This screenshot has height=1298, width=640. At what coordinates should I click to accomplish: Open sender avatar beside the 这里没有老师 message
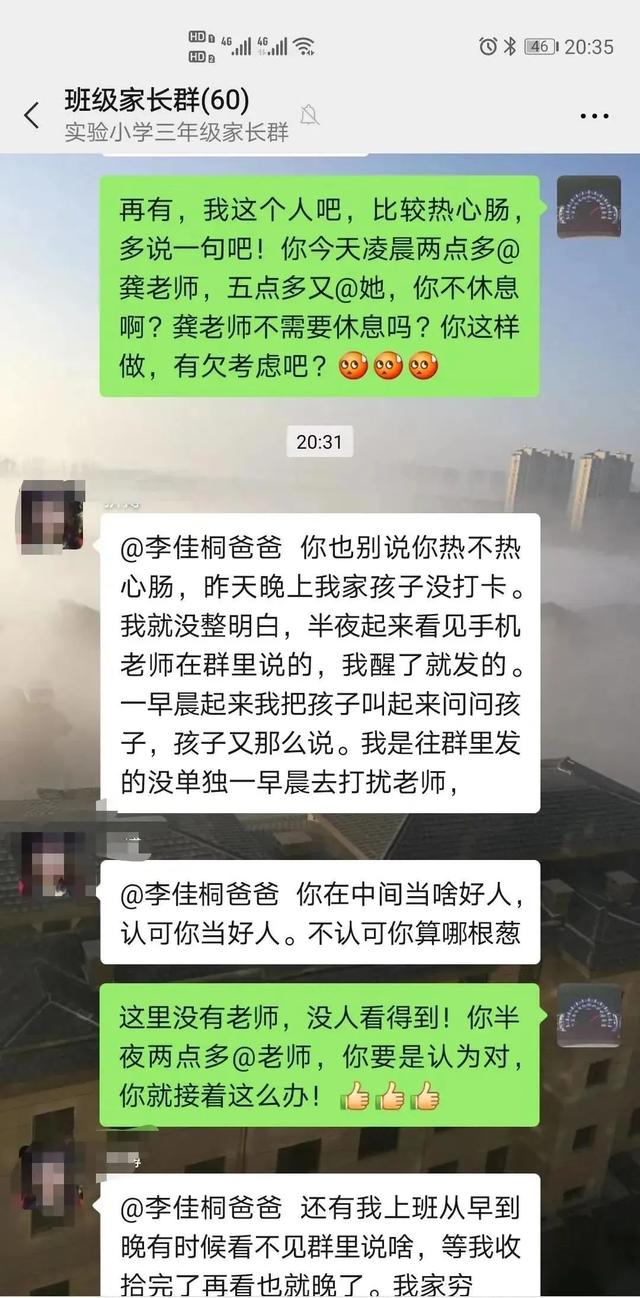pyautogui.click(x=589, y=1016)
